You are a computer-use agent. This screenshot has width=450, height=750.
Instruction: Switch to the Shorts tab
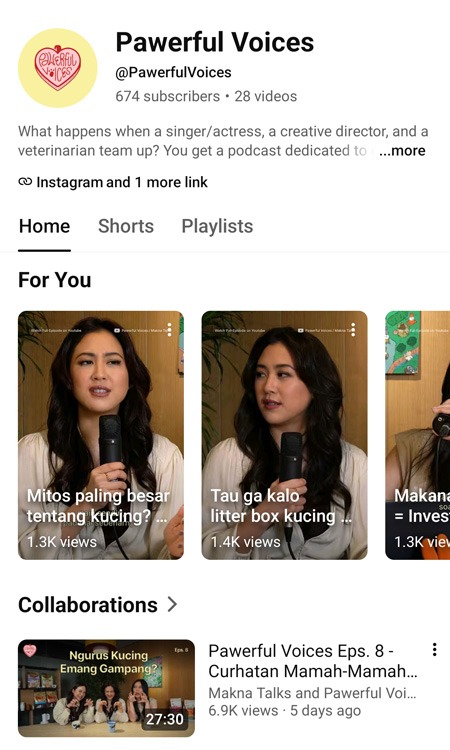(x=126, y=226)
